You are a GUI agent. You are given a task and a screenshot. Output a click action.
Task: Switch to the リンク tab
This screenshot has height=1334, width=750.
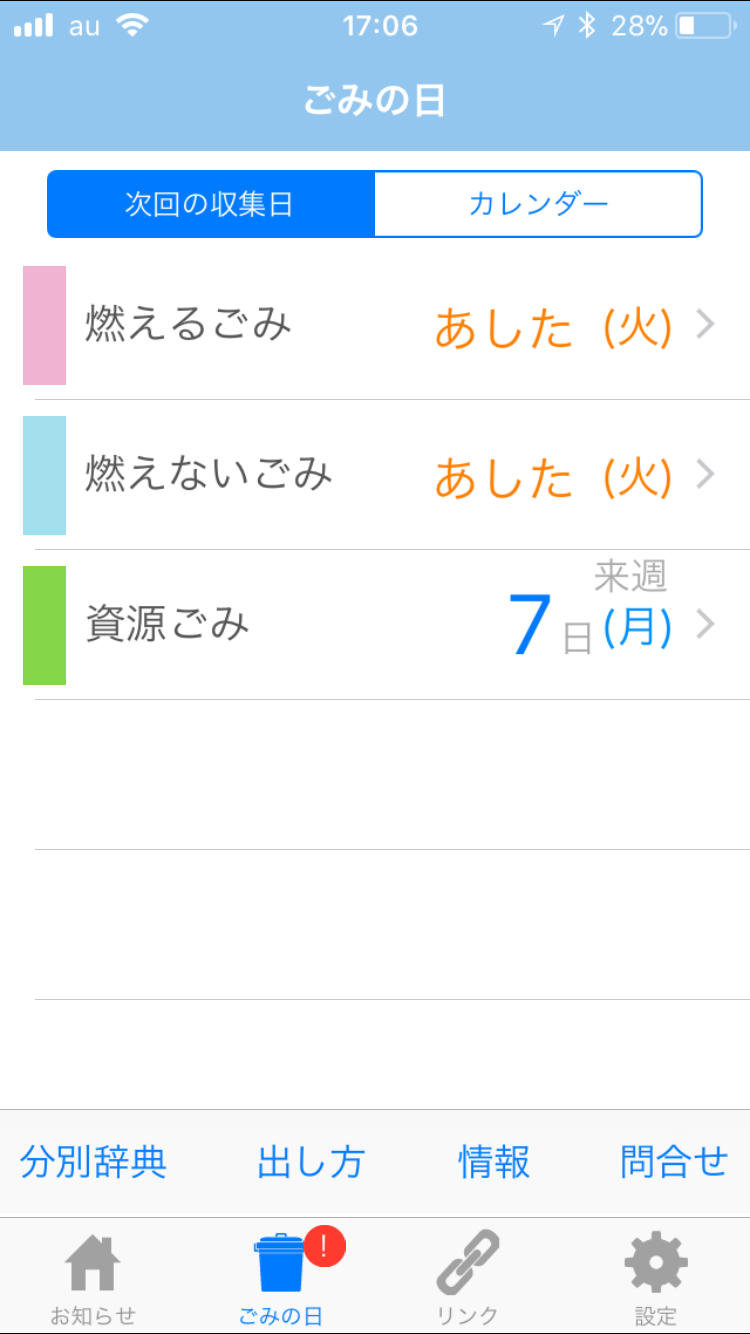pos(468,1277)
